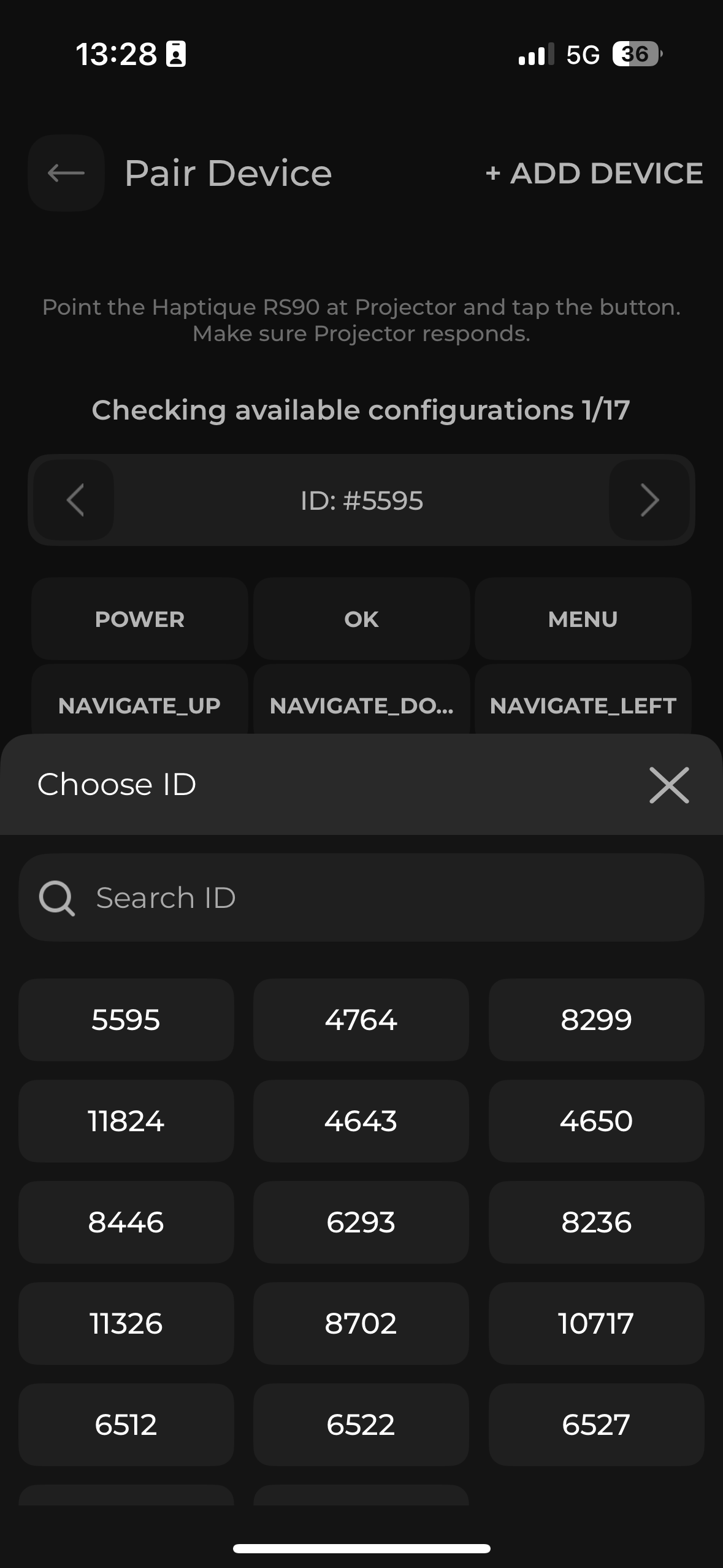Choose ID 6522

coord(361,1424)
